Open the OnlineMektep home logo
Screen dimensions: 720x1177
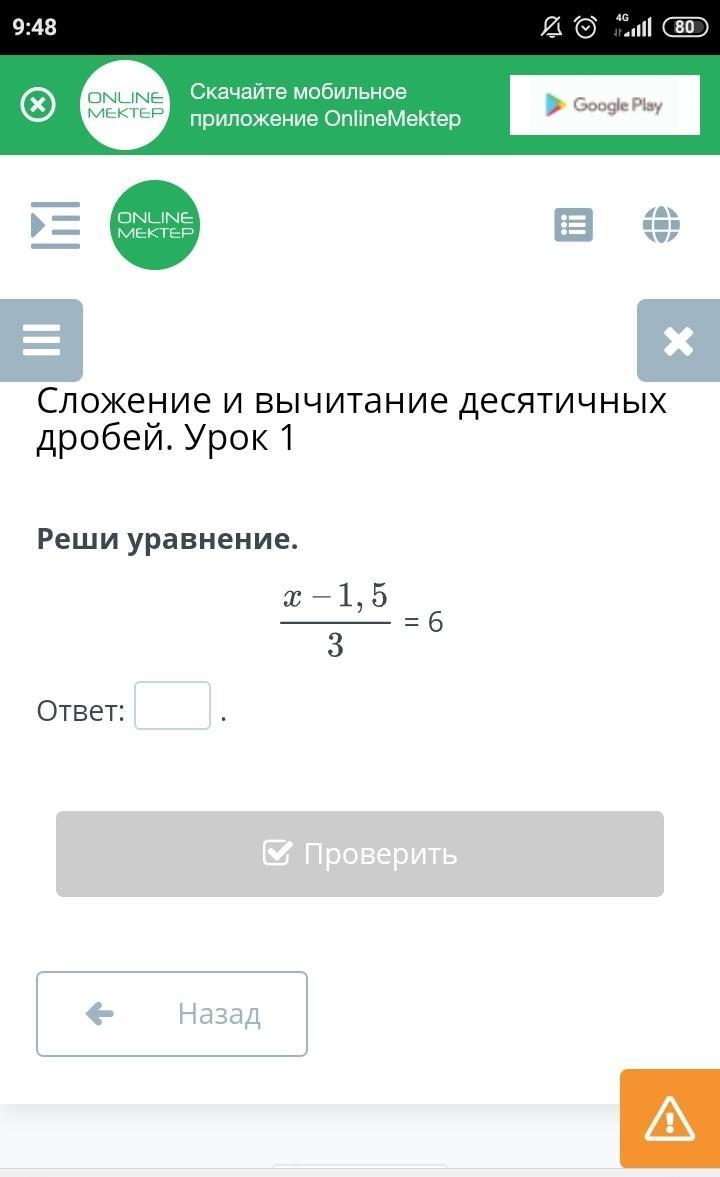click(x=155, y=225)
